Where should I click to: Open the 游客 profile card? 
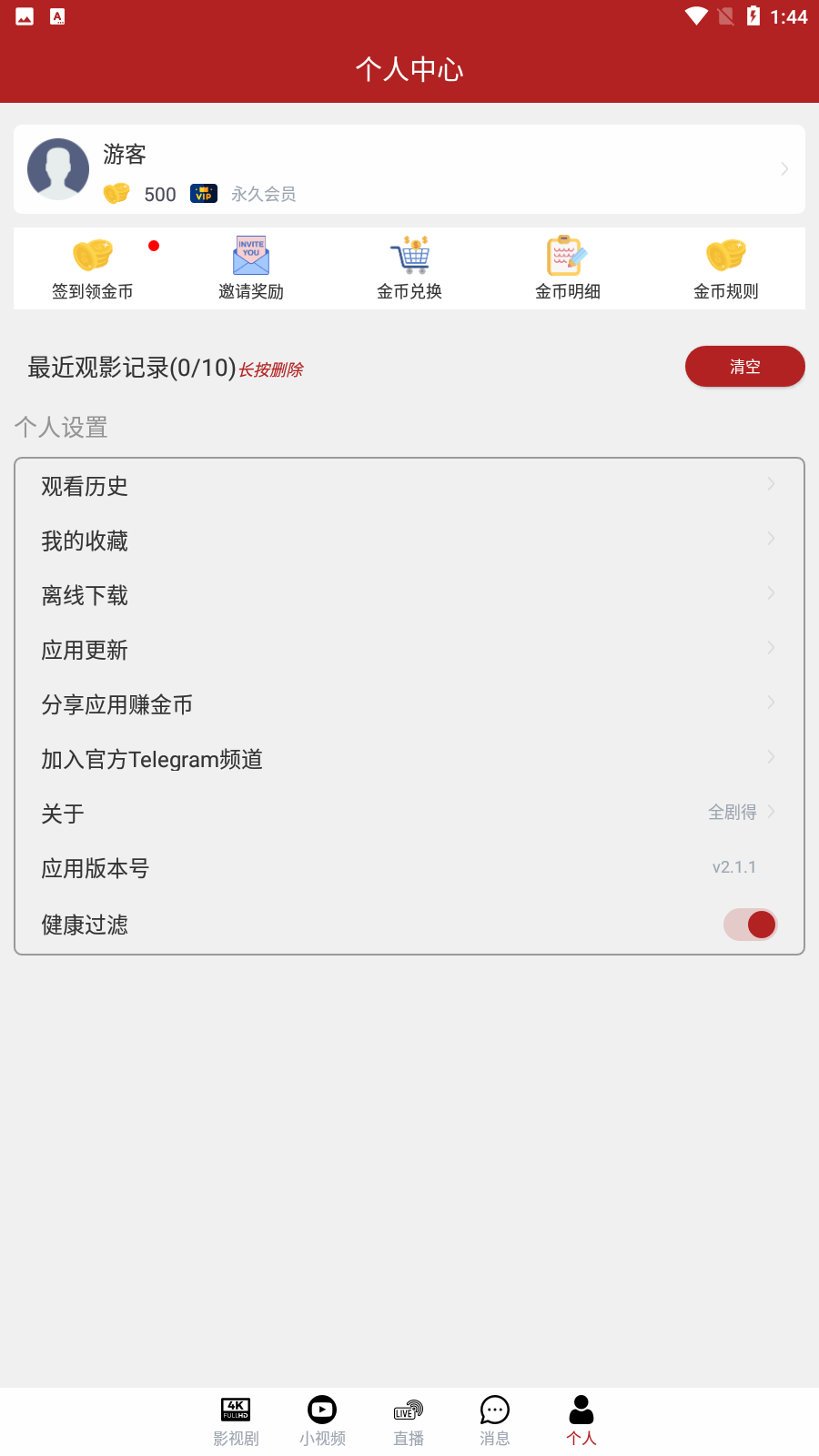tap(409, 169)
